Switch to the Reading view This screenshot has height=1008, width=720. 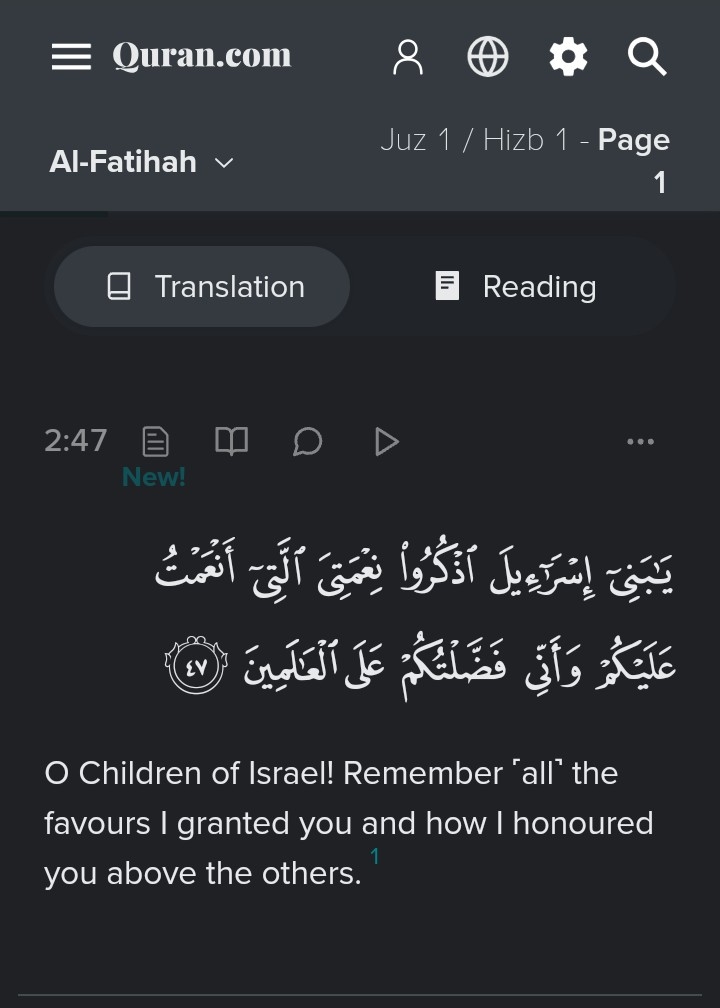tap(516, 287)
